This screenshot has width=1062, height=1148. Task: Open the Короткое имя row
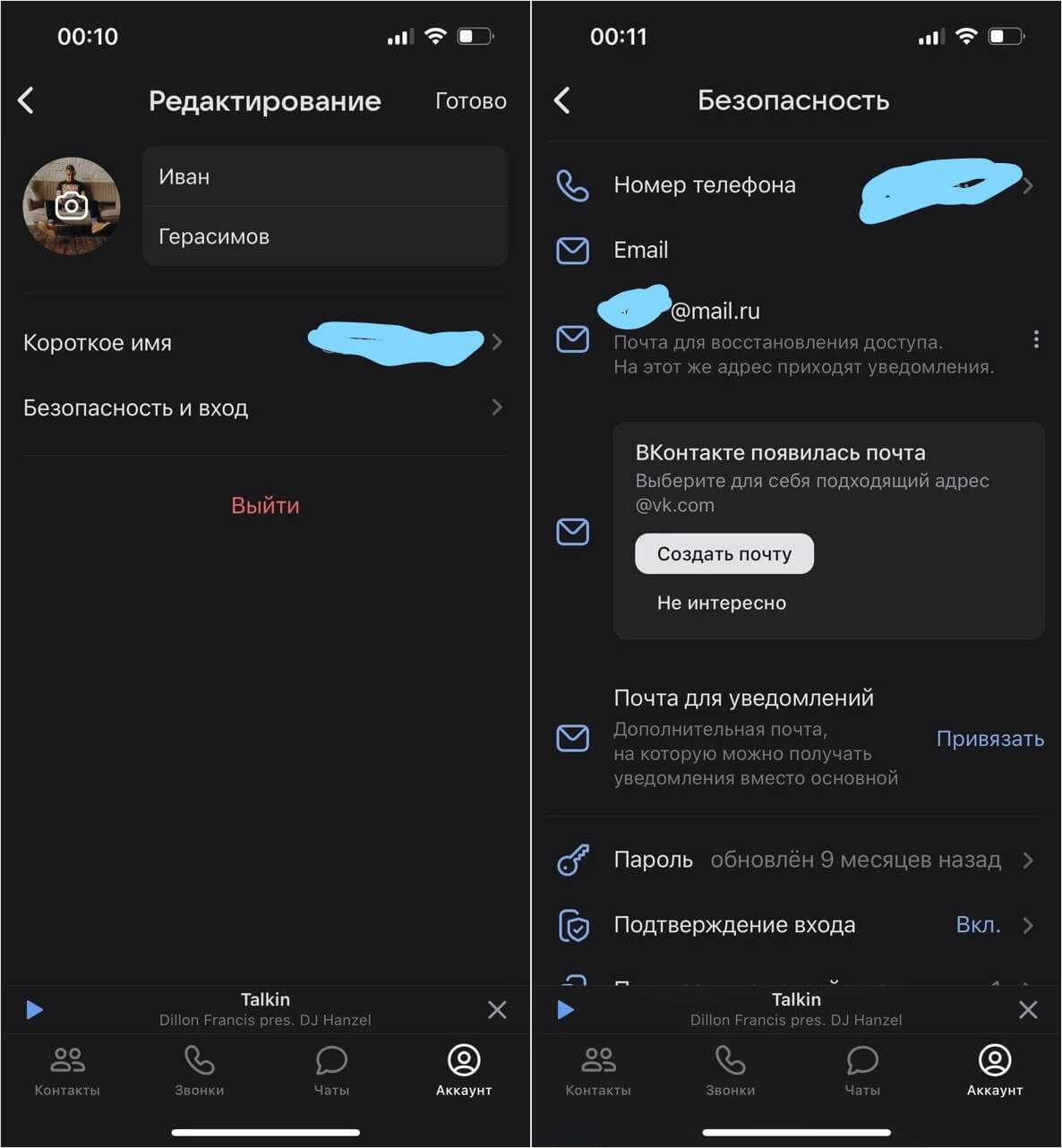[264, 342]
